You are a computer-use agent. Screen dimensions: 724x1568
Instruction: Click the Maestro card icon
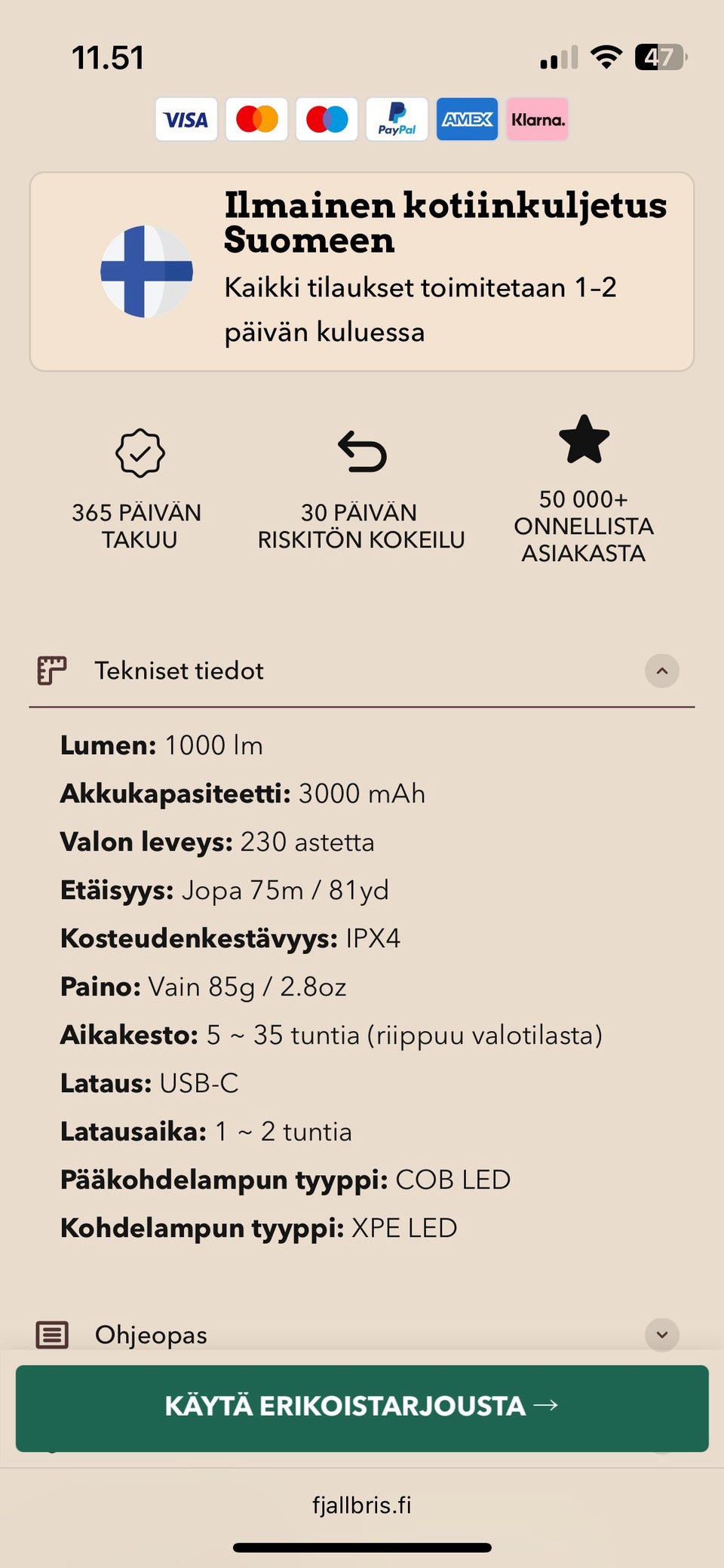(x=327, y=118)
